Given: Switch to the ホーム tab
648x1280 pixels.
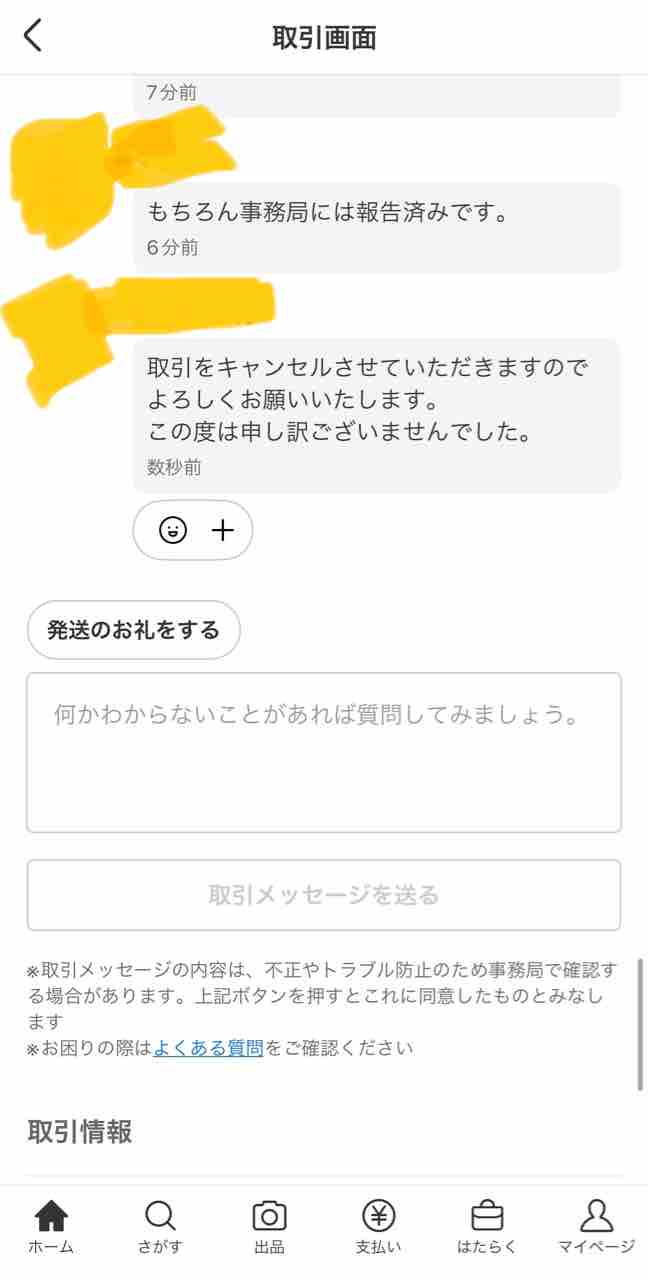Looking at the screenshot, I should (51, 1227).
